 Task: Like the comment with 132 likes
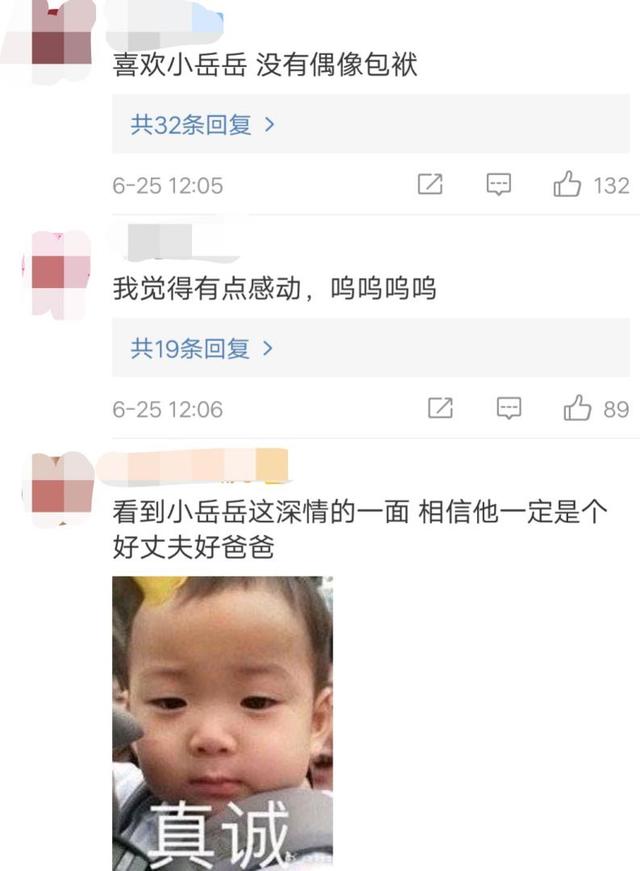(x=567, y=185)
